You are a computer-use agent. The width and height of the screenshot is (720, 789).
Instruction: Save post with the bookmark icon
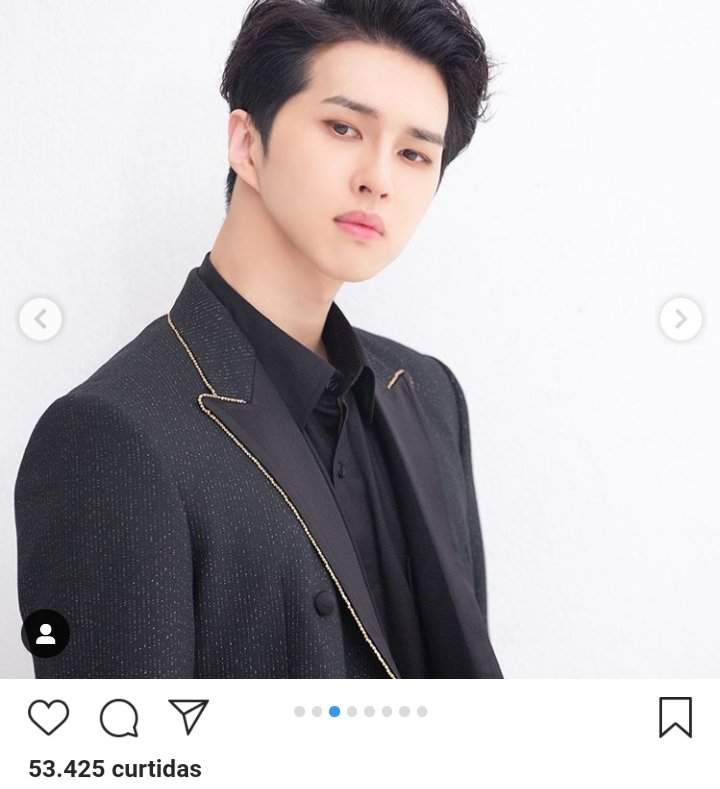point(675,717)
